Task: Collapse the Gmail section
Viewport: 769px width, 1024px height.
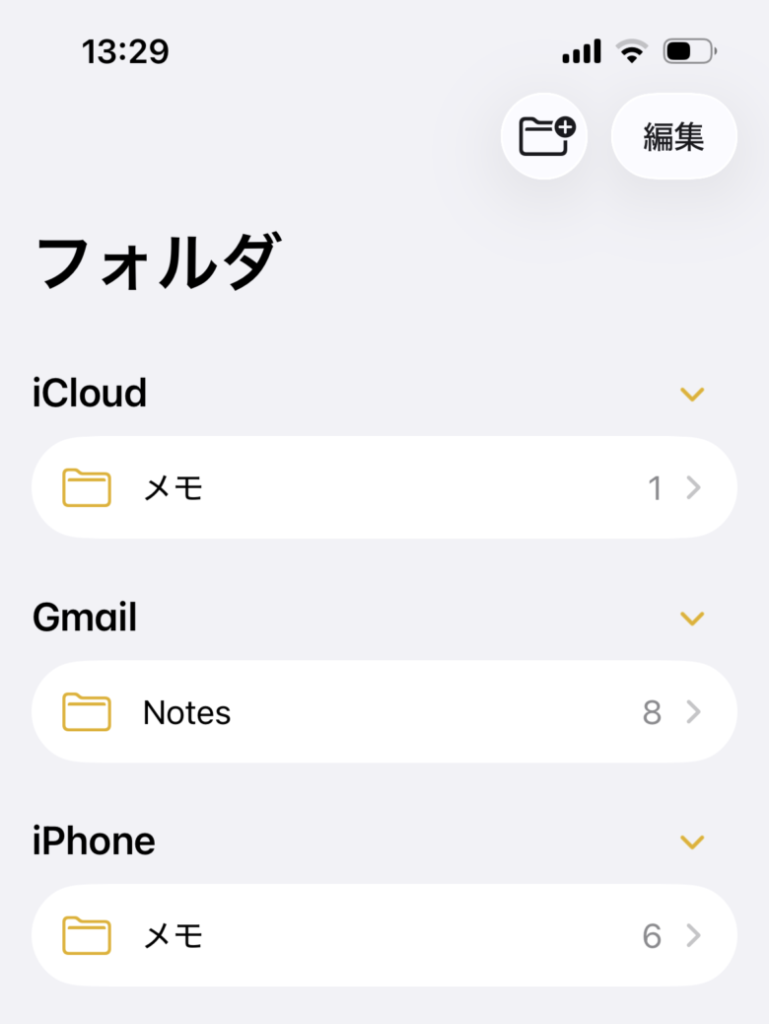Action: (692, 618)
